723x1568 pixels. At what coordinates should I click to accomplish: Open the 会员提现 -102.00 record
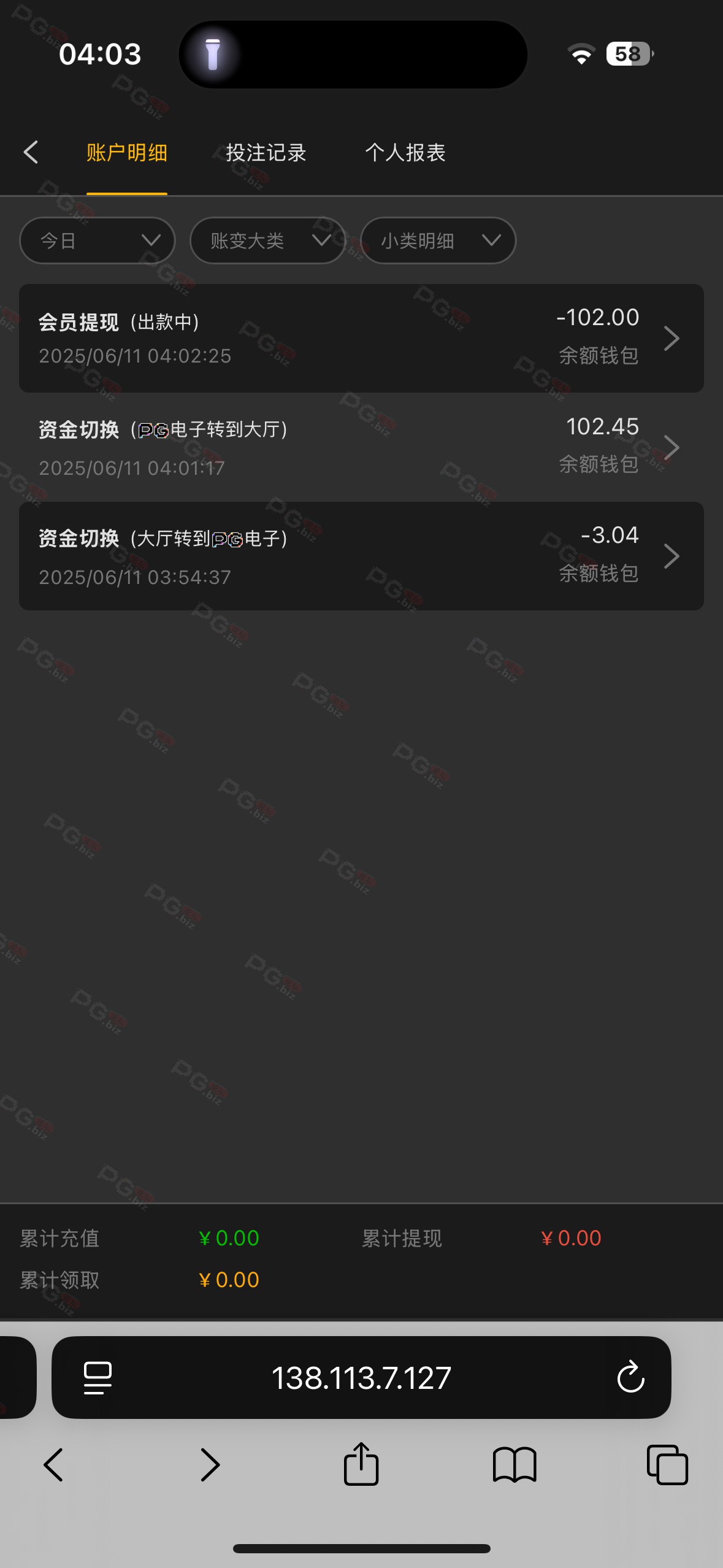click(361, 338)
